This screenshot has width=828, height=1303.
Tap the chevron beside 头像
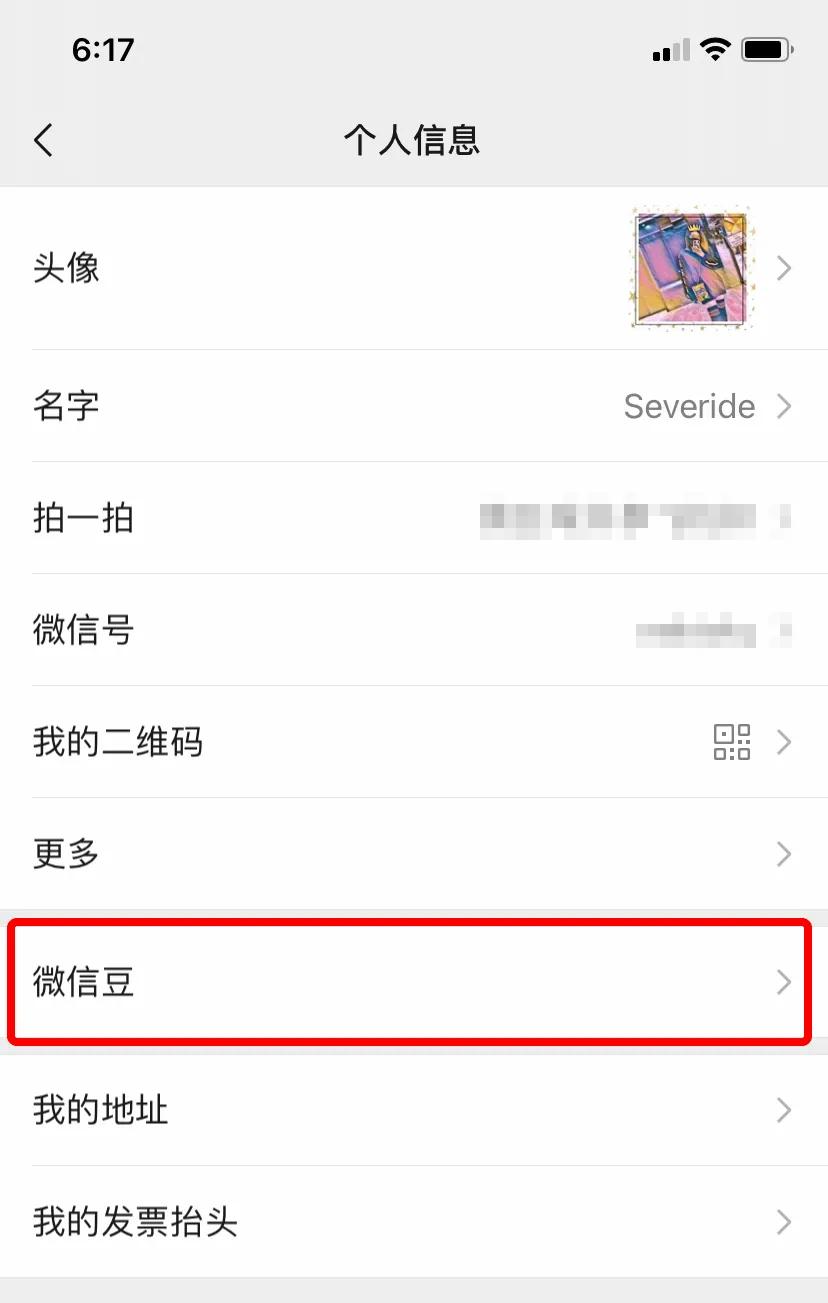(784, 267)
